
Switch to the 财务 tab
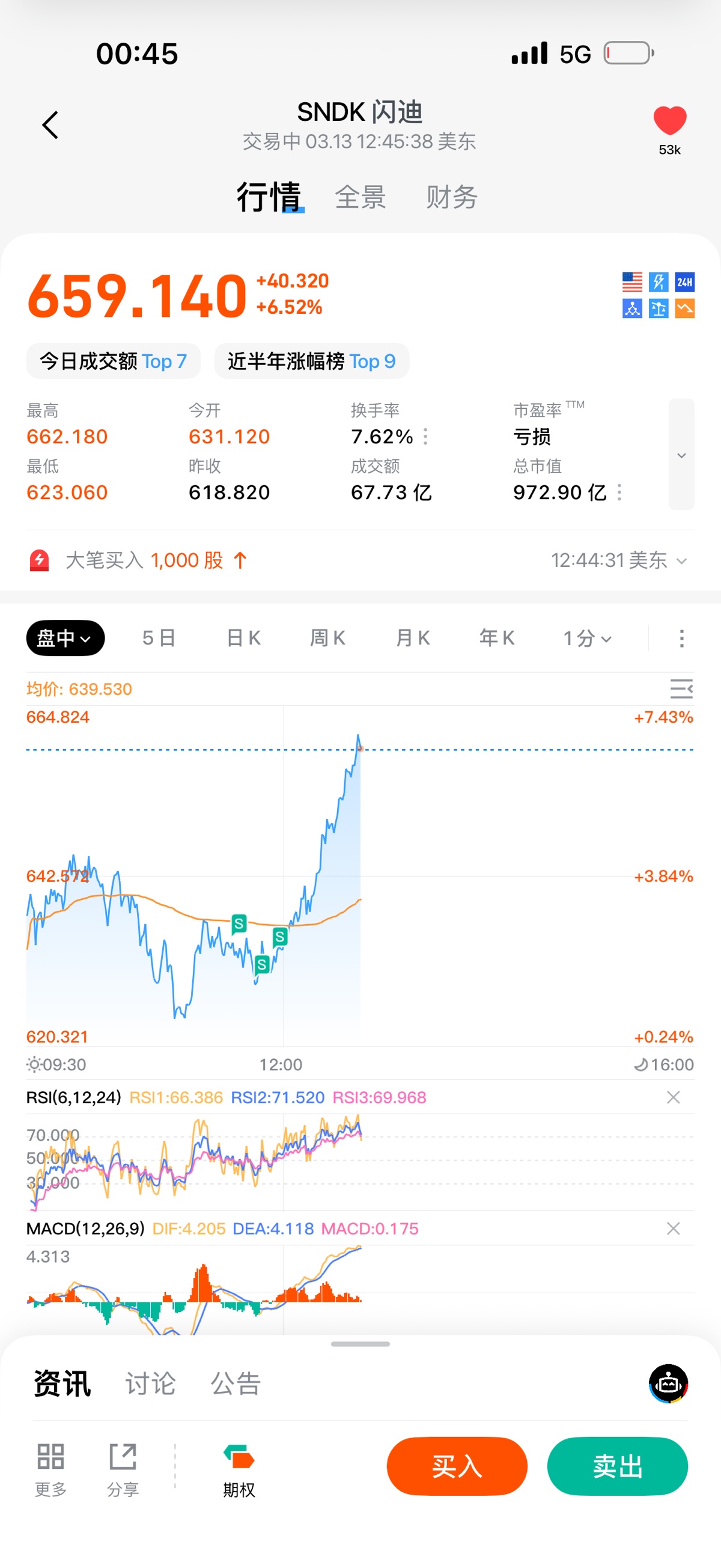(451, 198)
